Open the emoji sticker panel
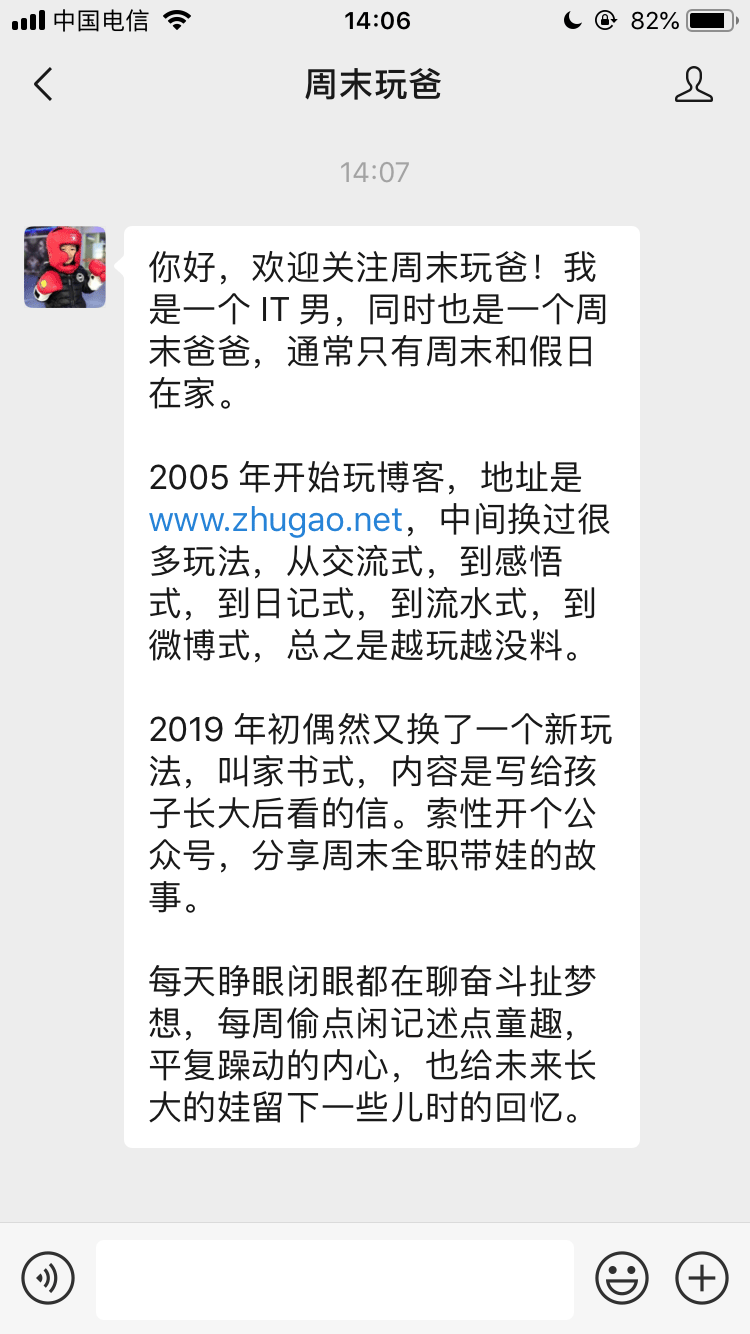The image size is (750, 1334). pyautogui.click(x=622, y=1278)
